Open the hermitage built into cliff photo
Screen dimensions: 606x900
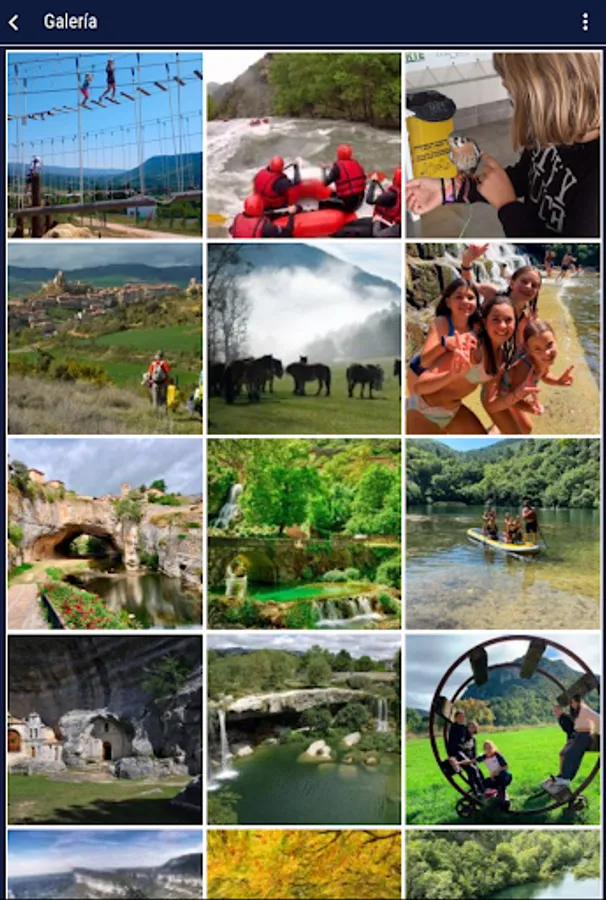pyautogui.click(x=105, y=729)
